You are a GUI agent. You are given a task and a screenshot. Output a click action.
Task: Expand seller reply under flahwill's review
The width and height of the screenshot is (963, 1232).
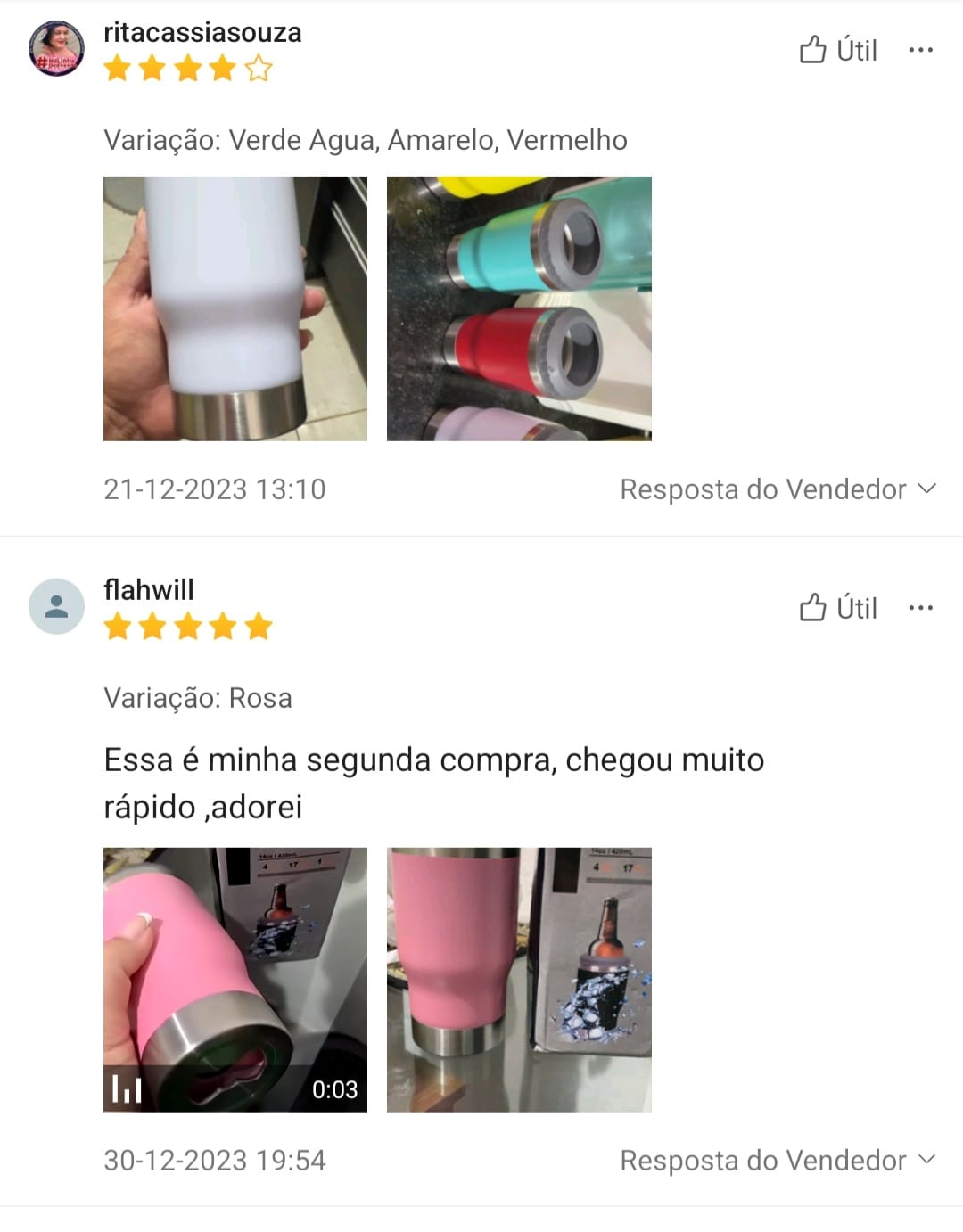point(778,1160)
